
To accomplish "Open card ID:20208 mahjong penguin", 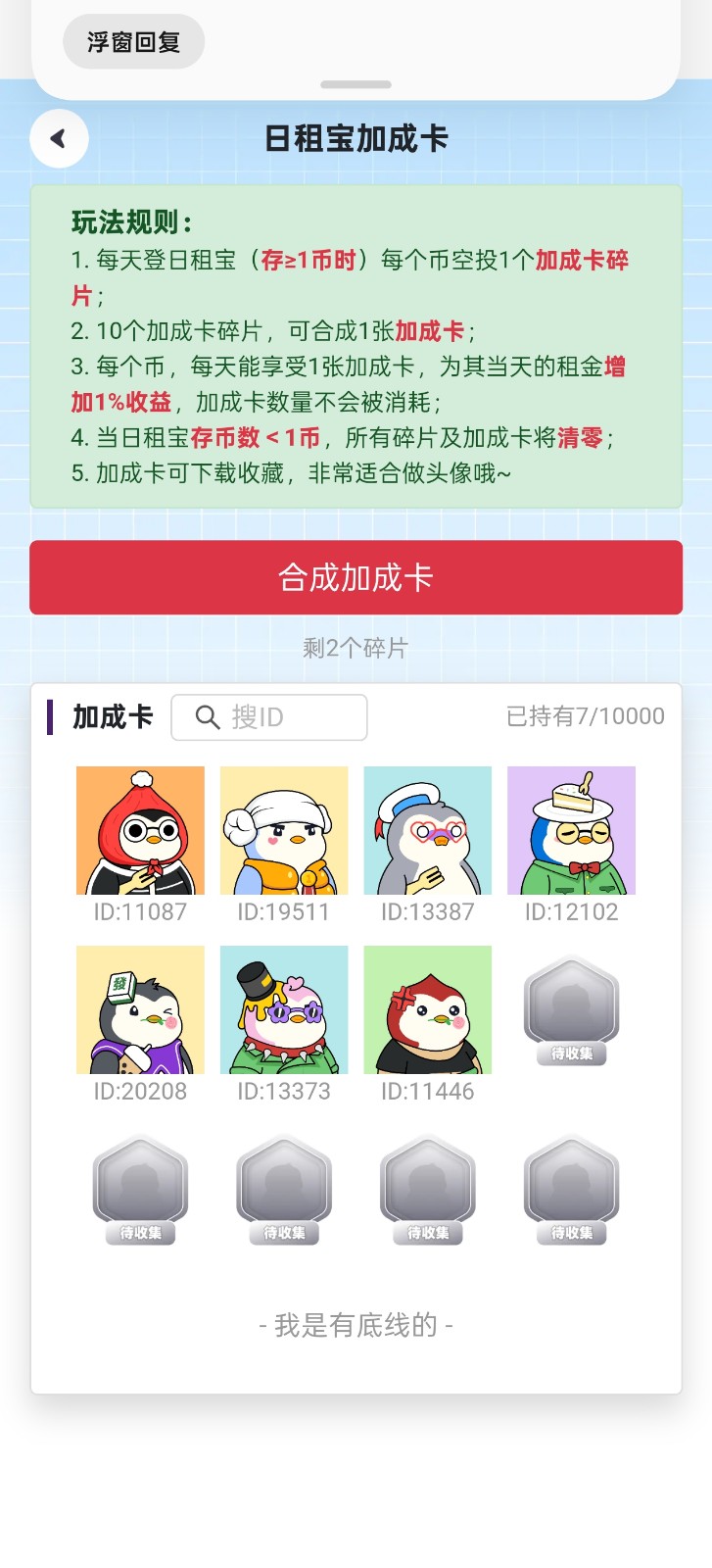I will (140, 1008).
